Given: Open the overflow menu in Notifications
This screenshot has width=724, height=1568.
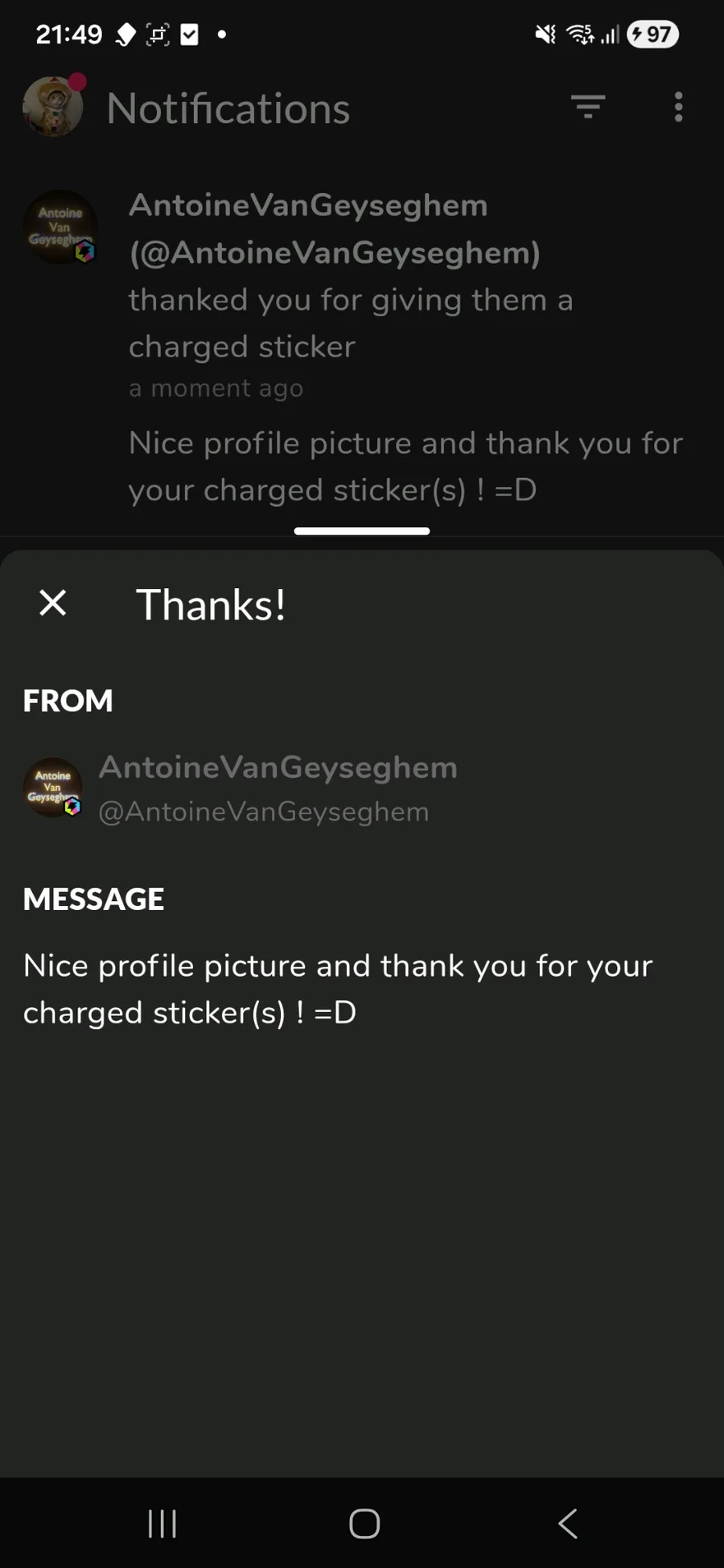Looking at the screenshot, I should point(678,107).
